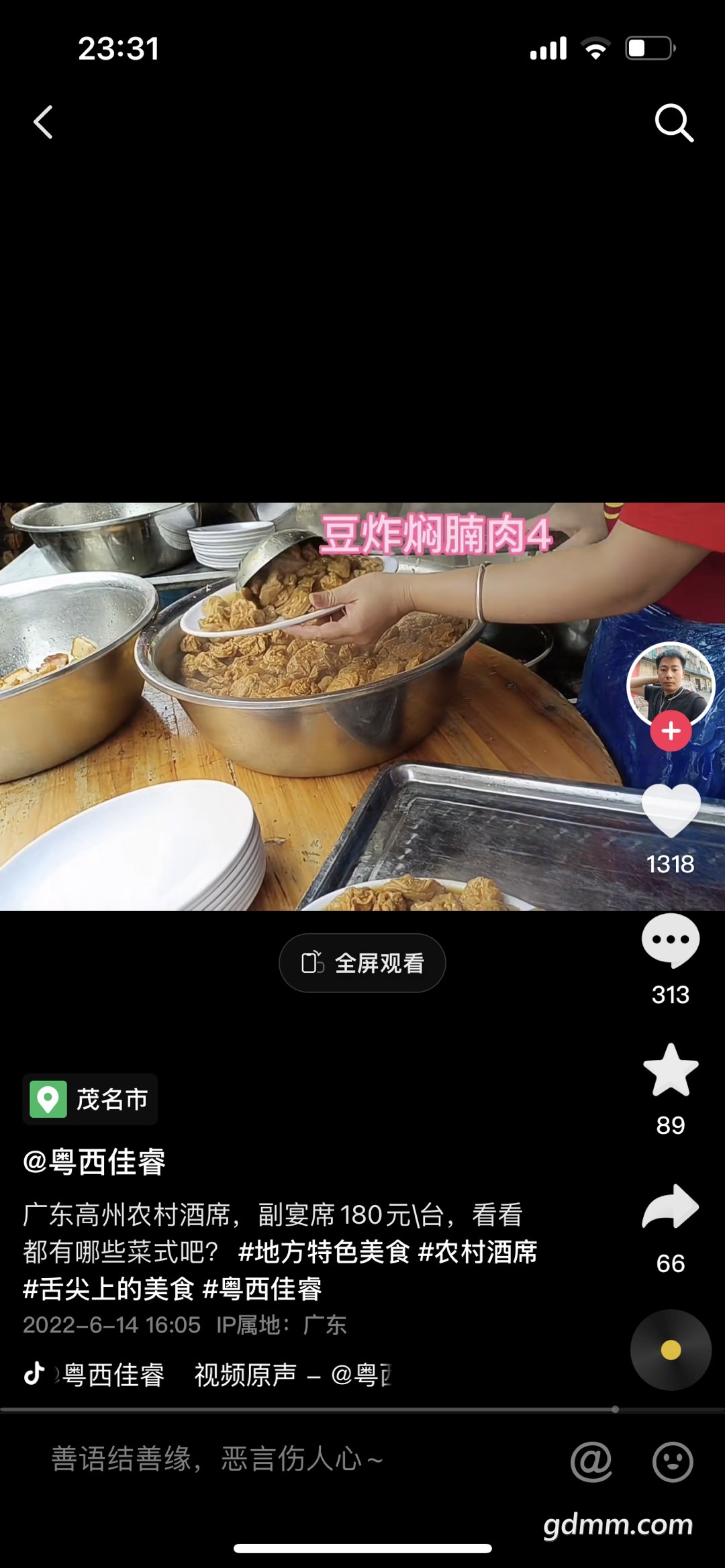
Task: Open the #农村酒席 hashtag
Action: [477, 1252]
